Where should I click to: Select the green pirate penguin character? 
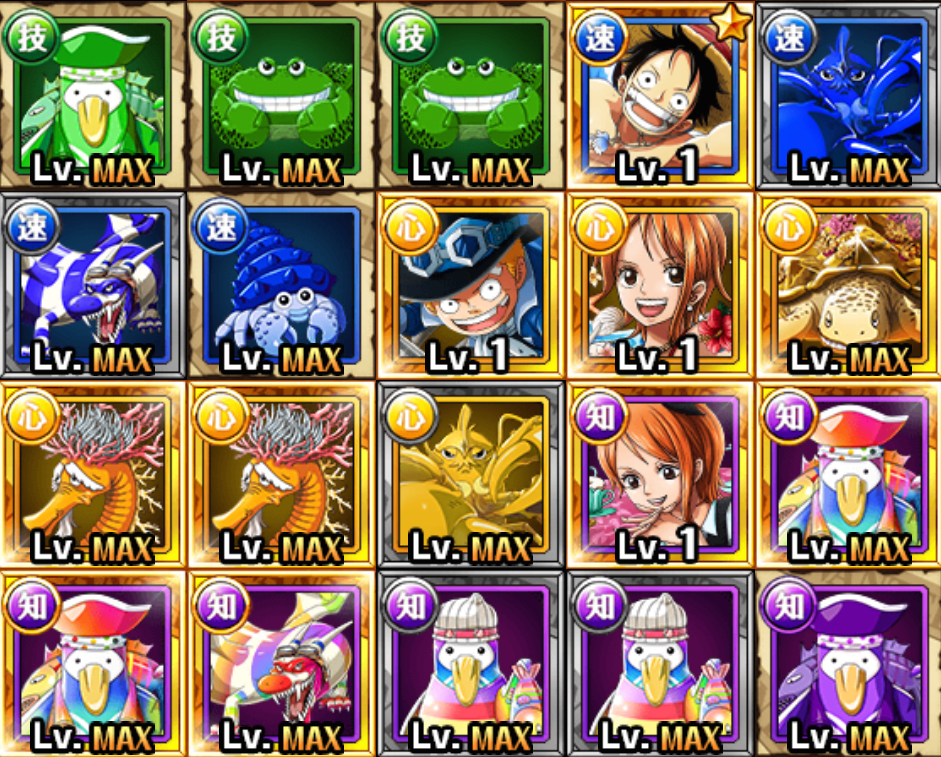click(92, 95)
